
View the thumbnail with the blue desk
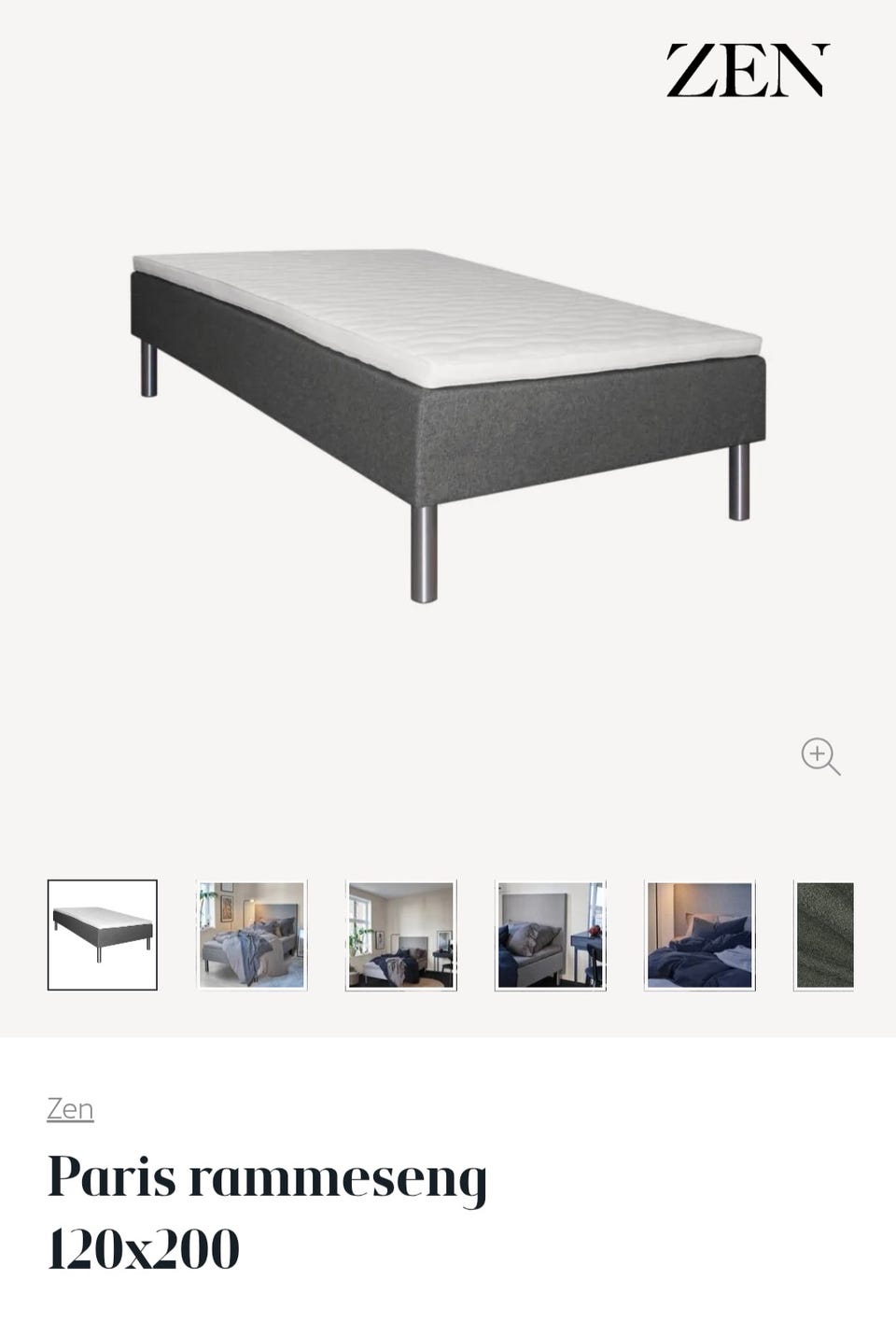pos(551,935)
